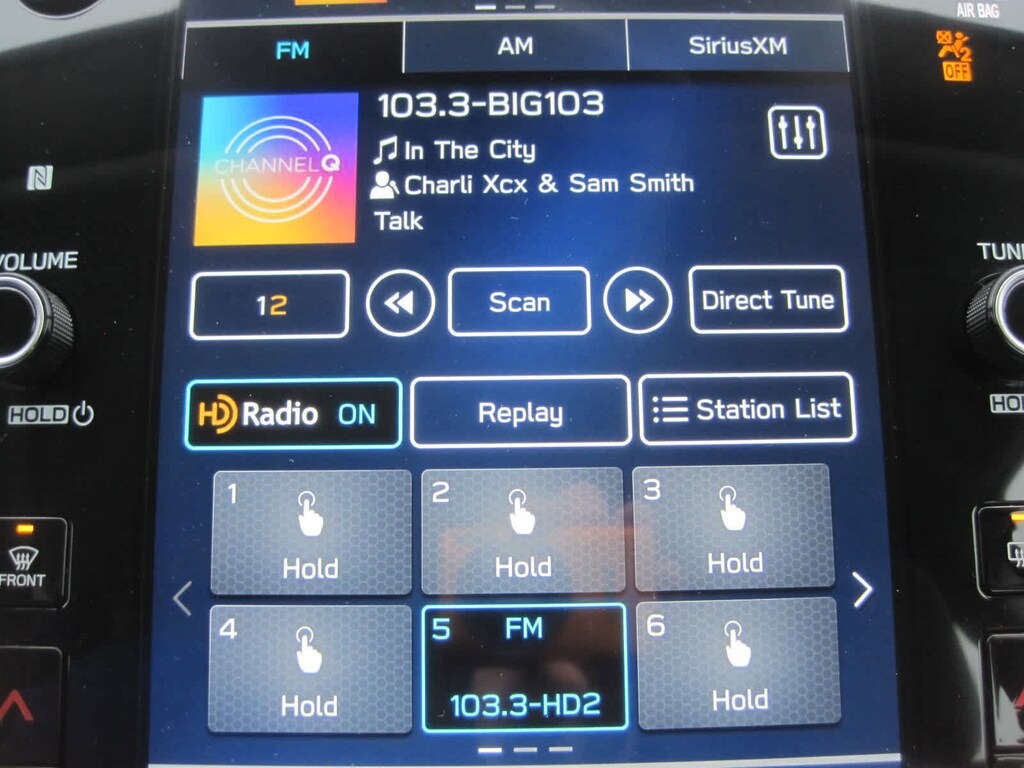Screen dimensions: 1024x768
Task: Switch to the SiriusXM tab
Action: click(737, 46)
